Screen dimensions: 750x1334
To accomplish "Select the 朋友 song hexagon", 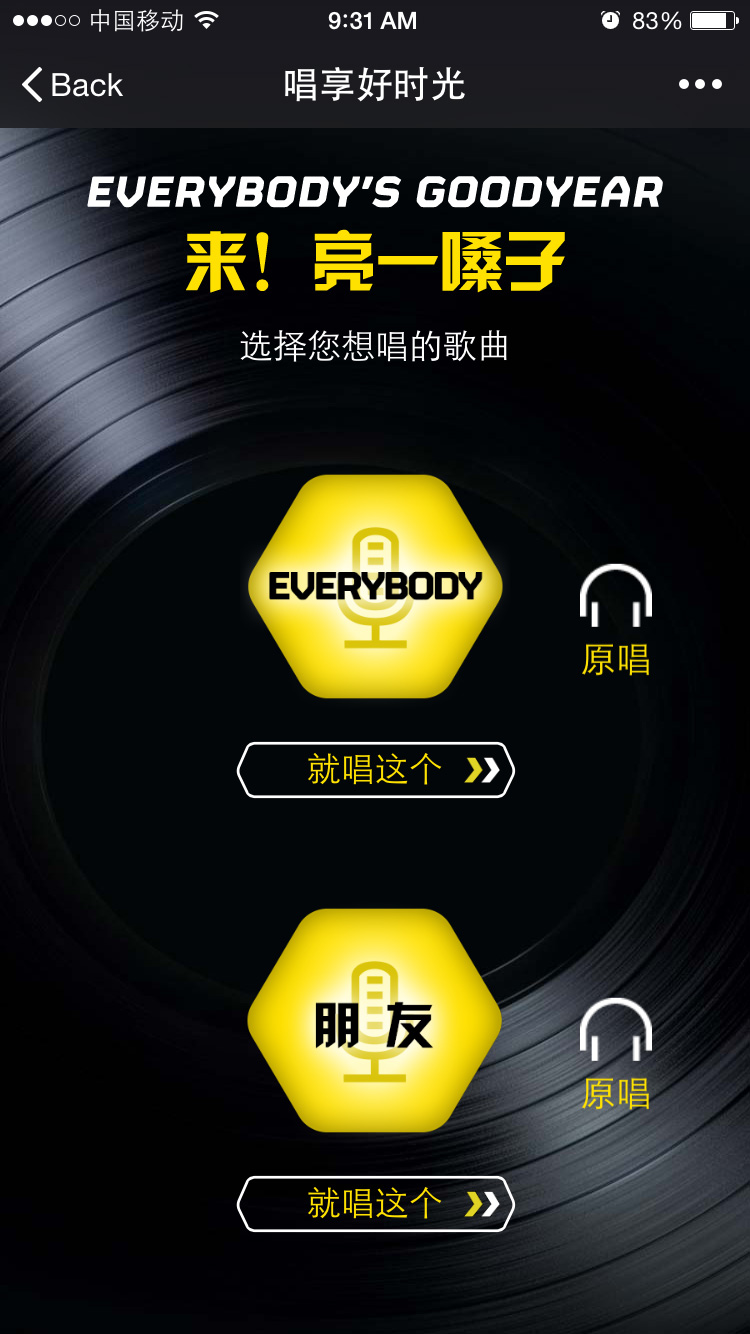I will [x=375, y=1020].
